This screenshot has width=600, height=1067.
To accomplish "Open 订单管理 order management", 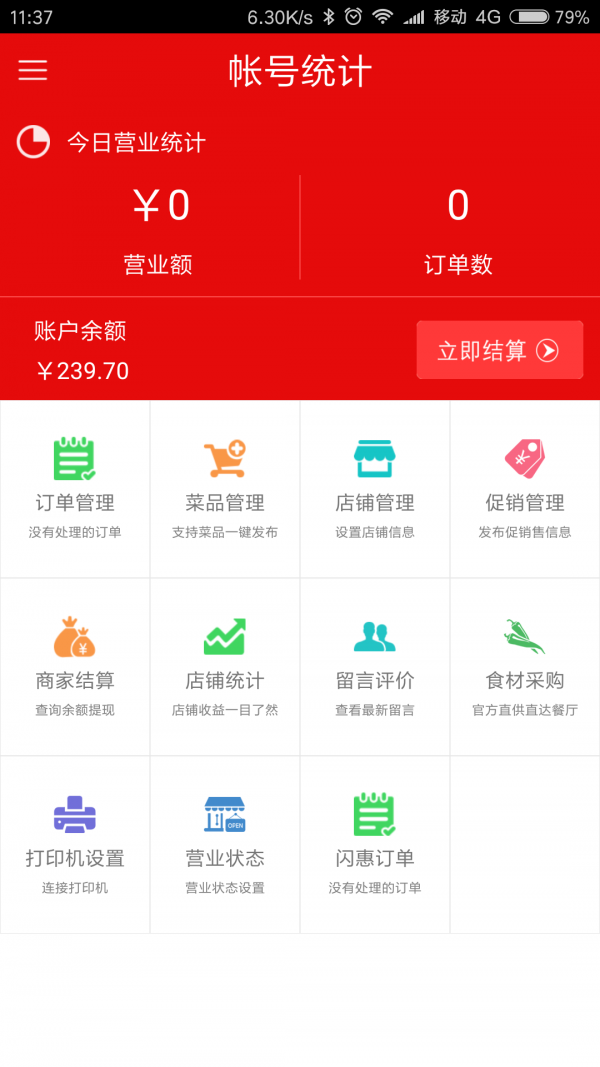I will (75, 489).
